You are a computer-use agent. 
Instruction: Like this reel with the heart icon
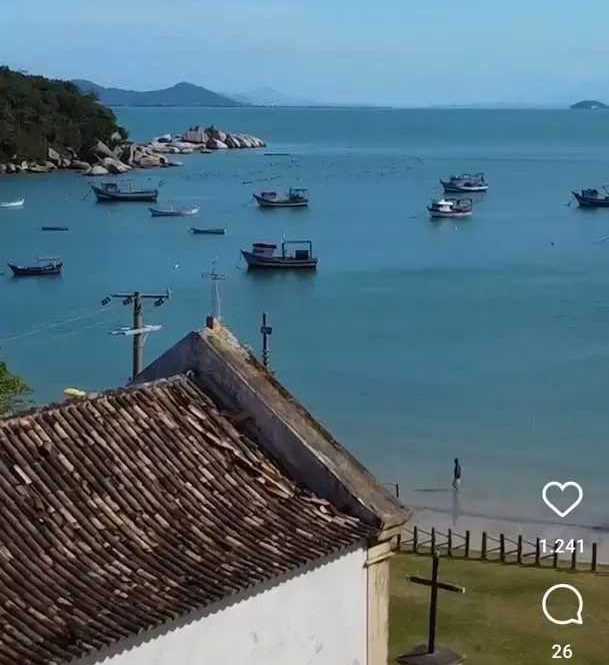point(561,498)
